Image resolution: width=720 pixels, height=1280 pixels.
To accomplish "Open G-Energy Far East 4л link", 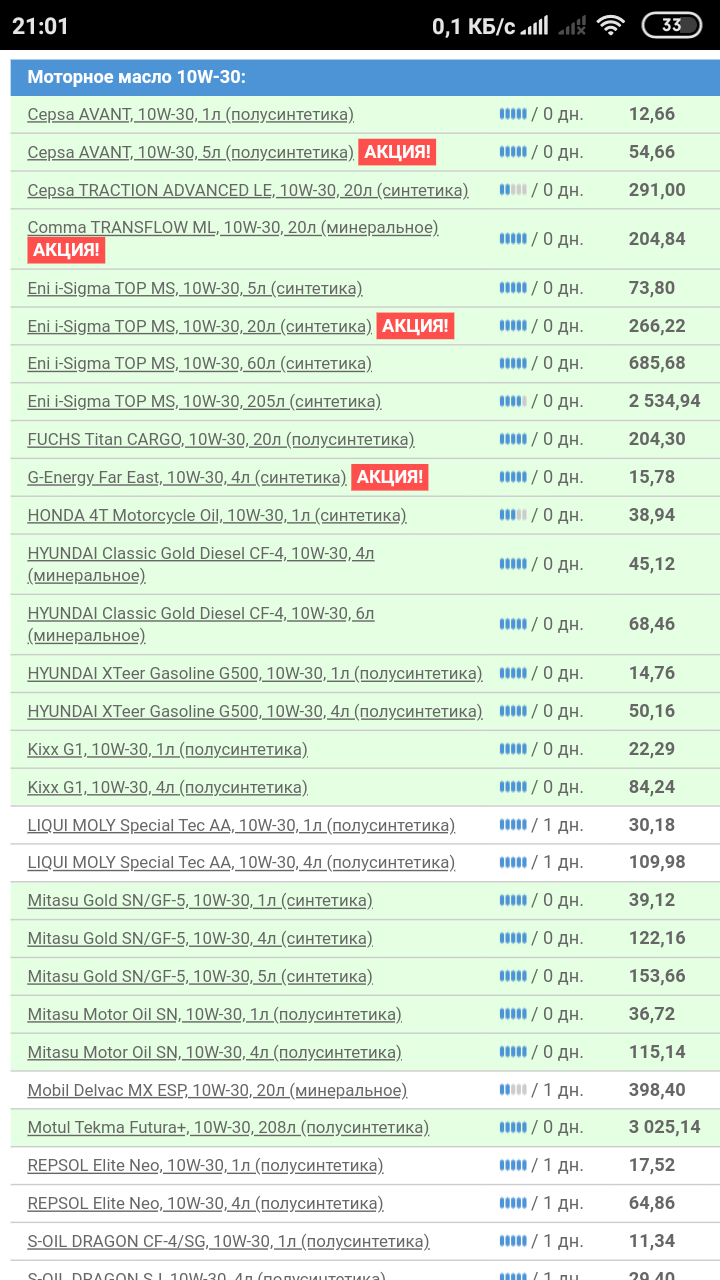I will pyautogui.click(x=187, y=477).
